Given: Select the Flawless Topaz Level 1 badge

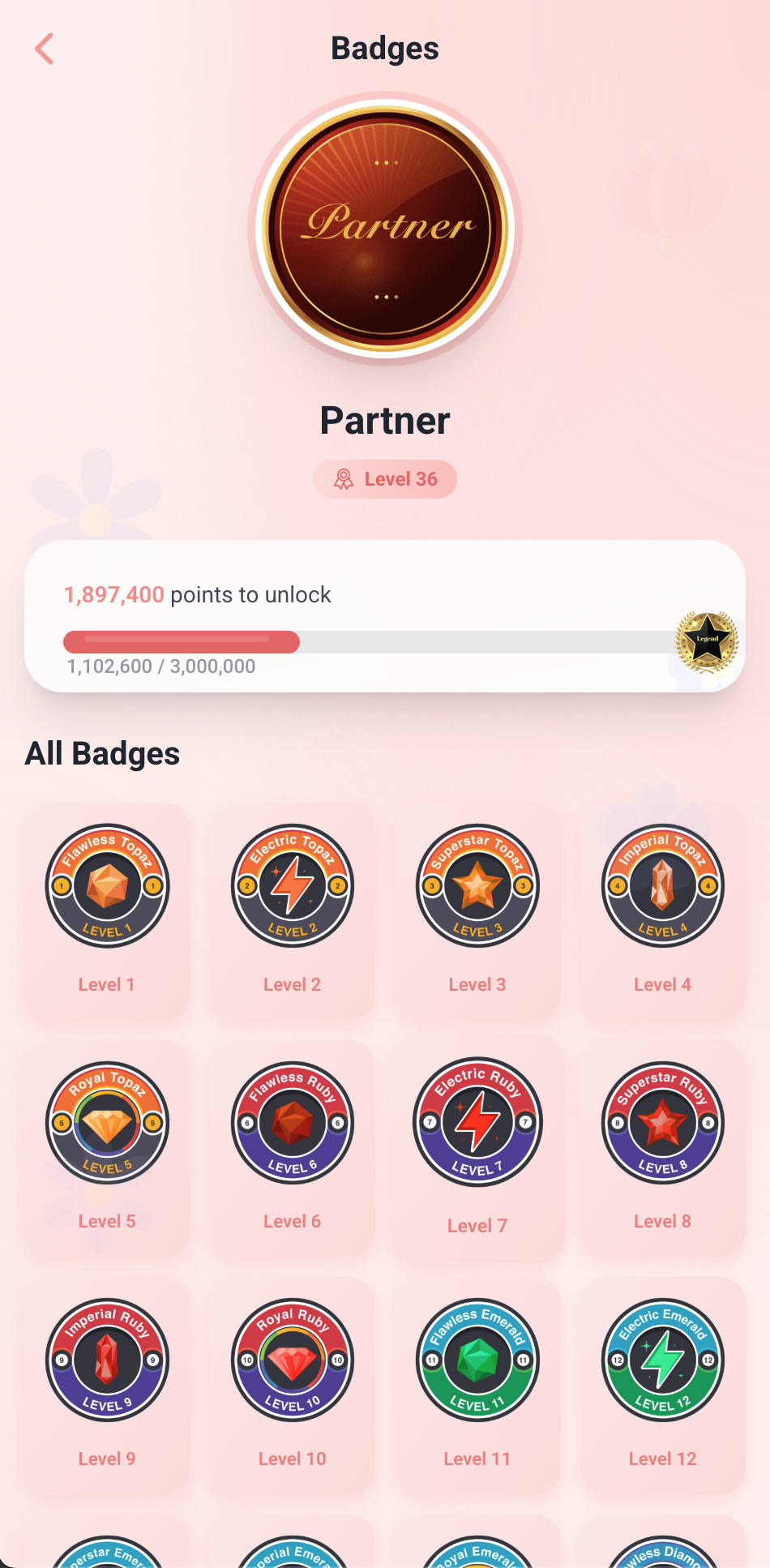Looking at the screenshot, I should click(106, 887).
